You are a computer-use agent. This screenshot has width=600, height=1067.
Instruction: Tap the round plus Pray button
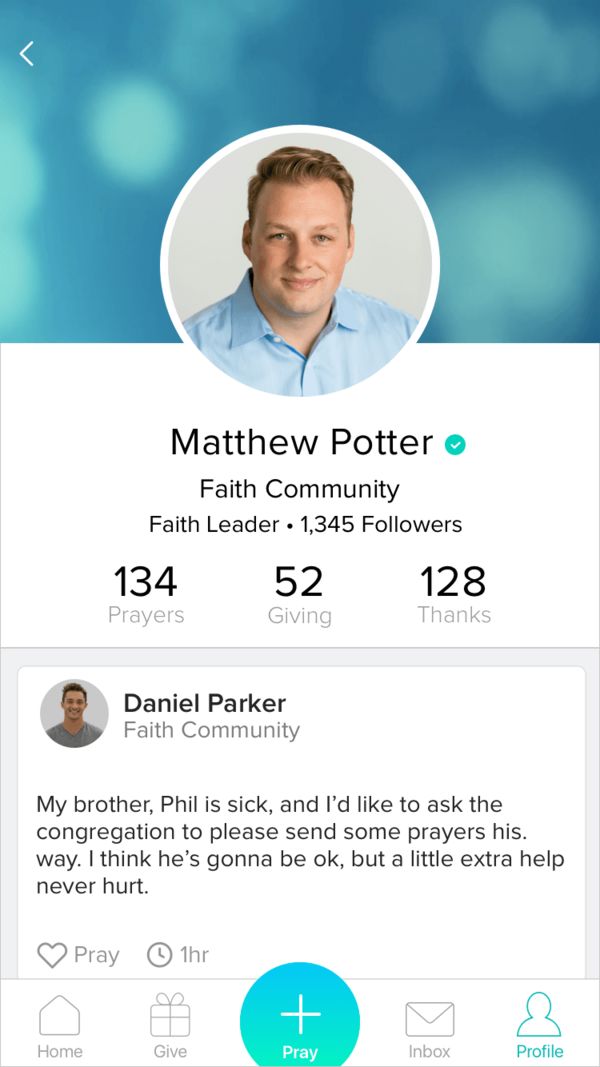click(300, 1020)
